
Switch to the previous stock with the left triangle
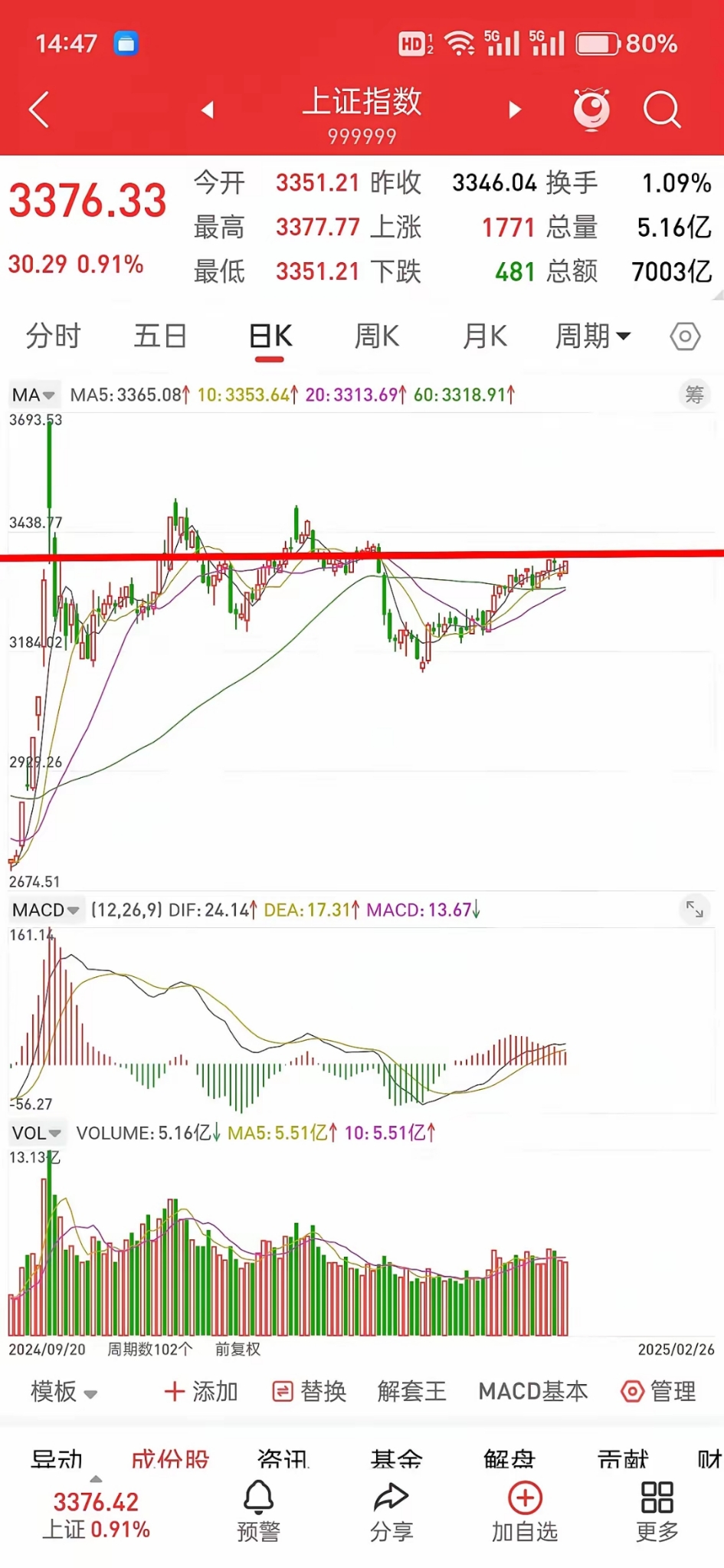pyautogui.click(x=207, y=110)
